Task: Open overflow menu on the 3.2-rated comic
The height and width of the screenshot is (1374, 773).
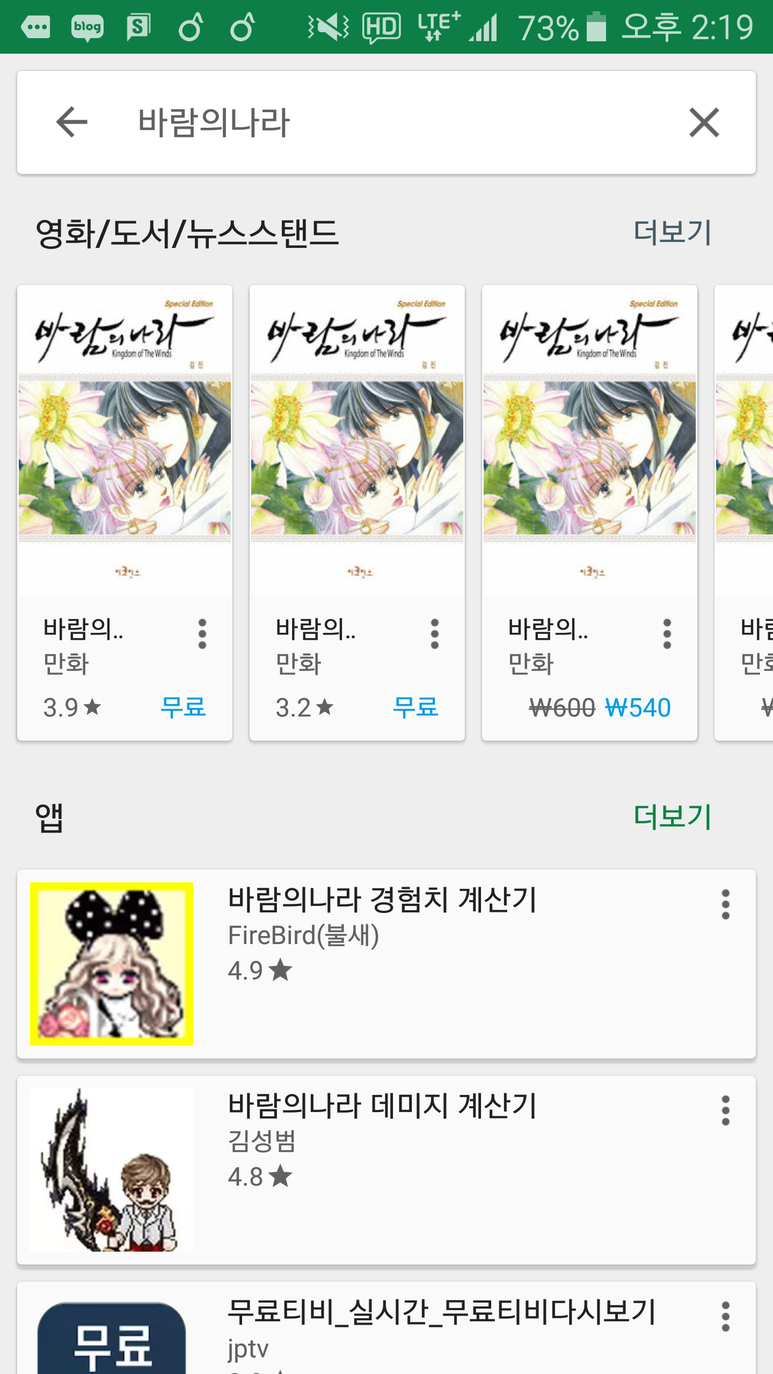Action: click(x=434, y=633)
